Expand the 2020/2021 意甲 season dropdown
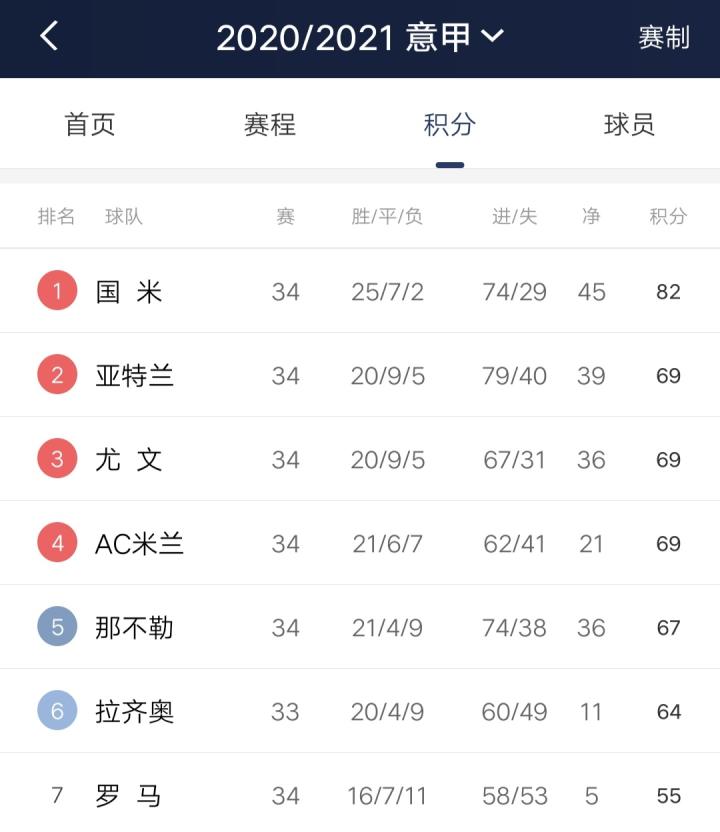Screen dimensions: 720x832 [x=360, y=38]
